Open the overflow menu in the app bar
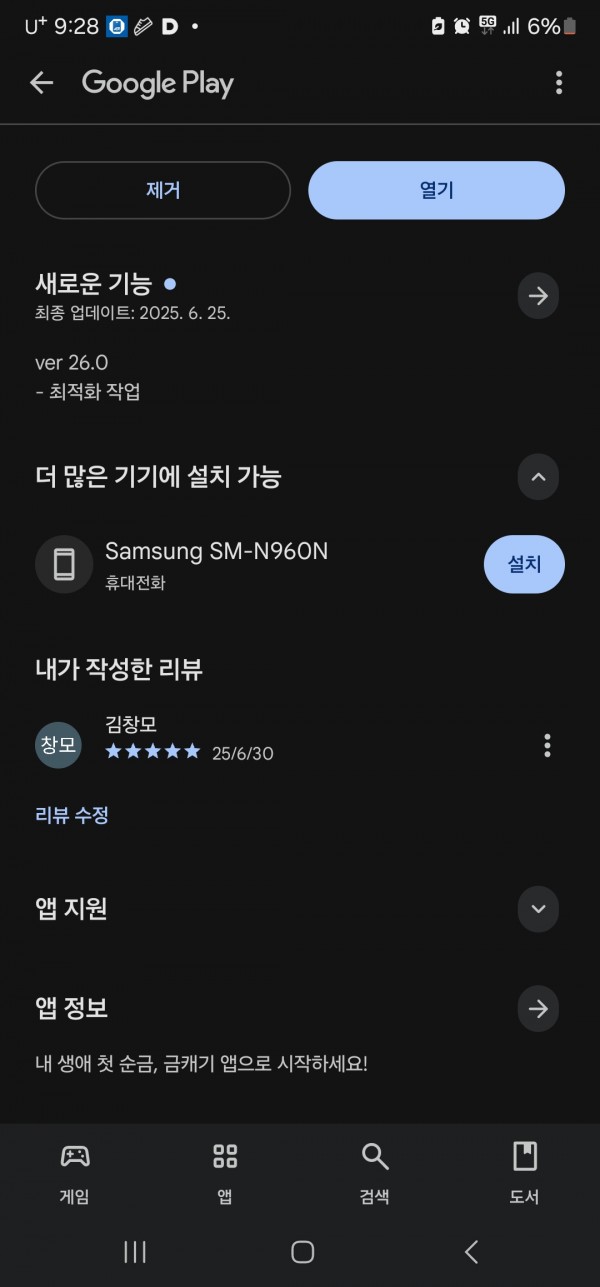Viewport: 600px width, 1287px height. pyautogui.click(x=559, y=83)
